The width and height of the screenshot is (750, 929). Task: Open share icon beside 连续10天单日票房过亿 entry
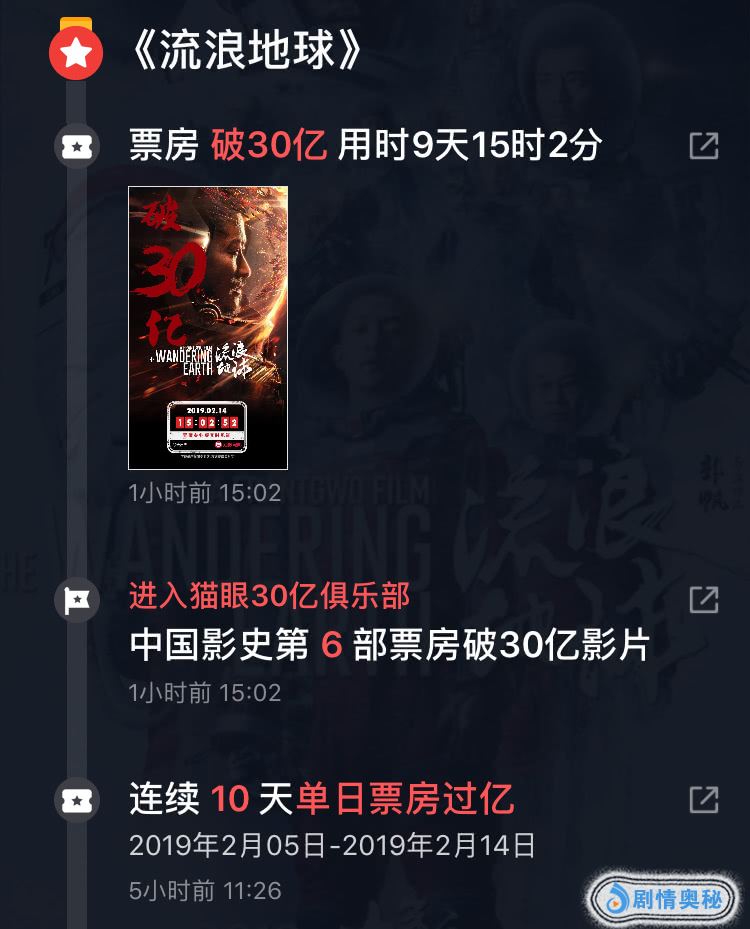tap(704, 799)
